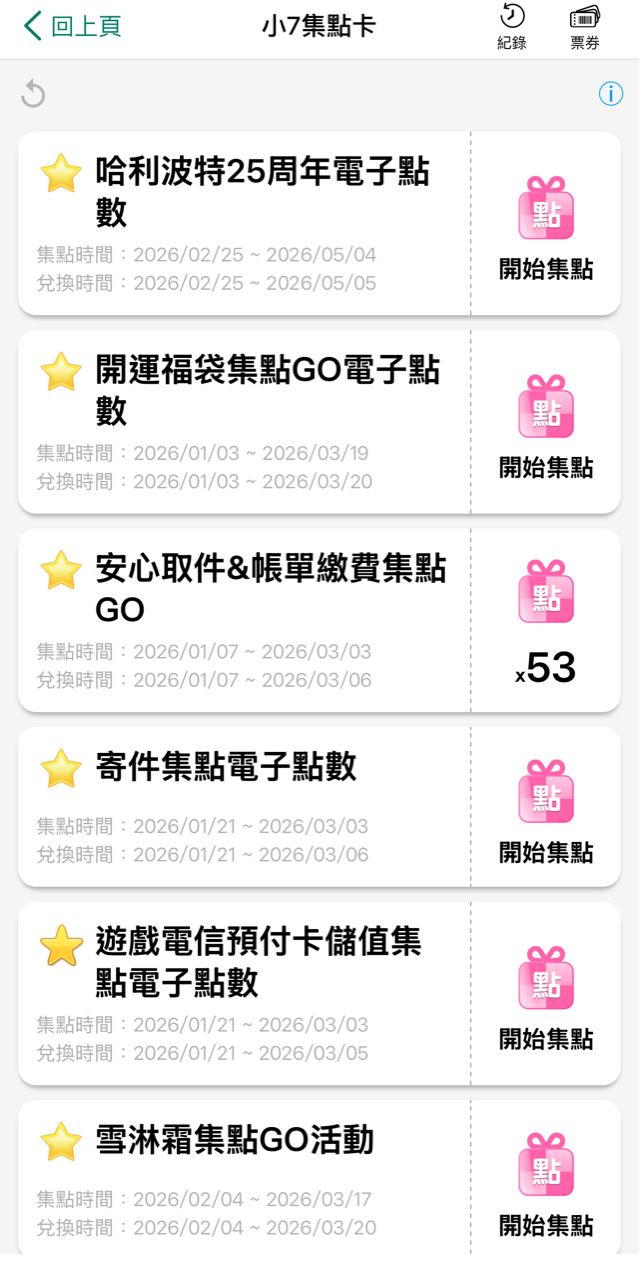
Task: Start collecting points for 哈利波特25周年
Action: tap(546, 224)
